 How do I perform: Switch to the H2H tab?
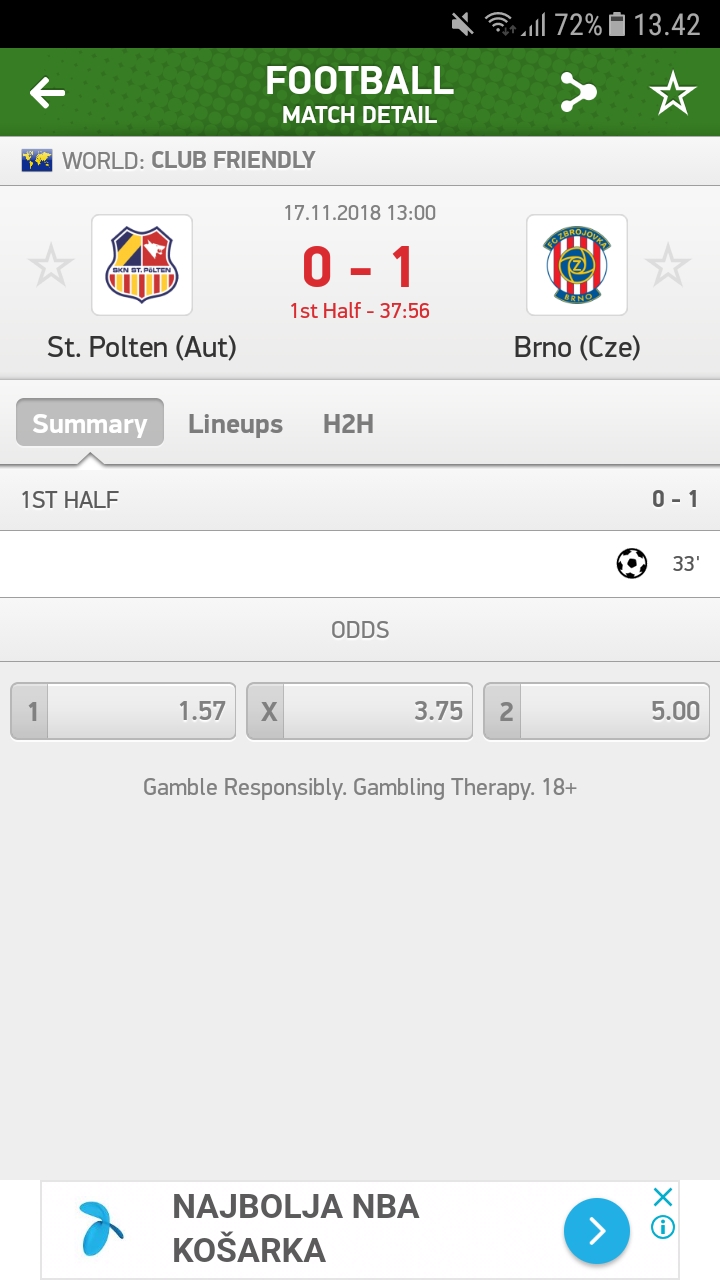point(348,424)
